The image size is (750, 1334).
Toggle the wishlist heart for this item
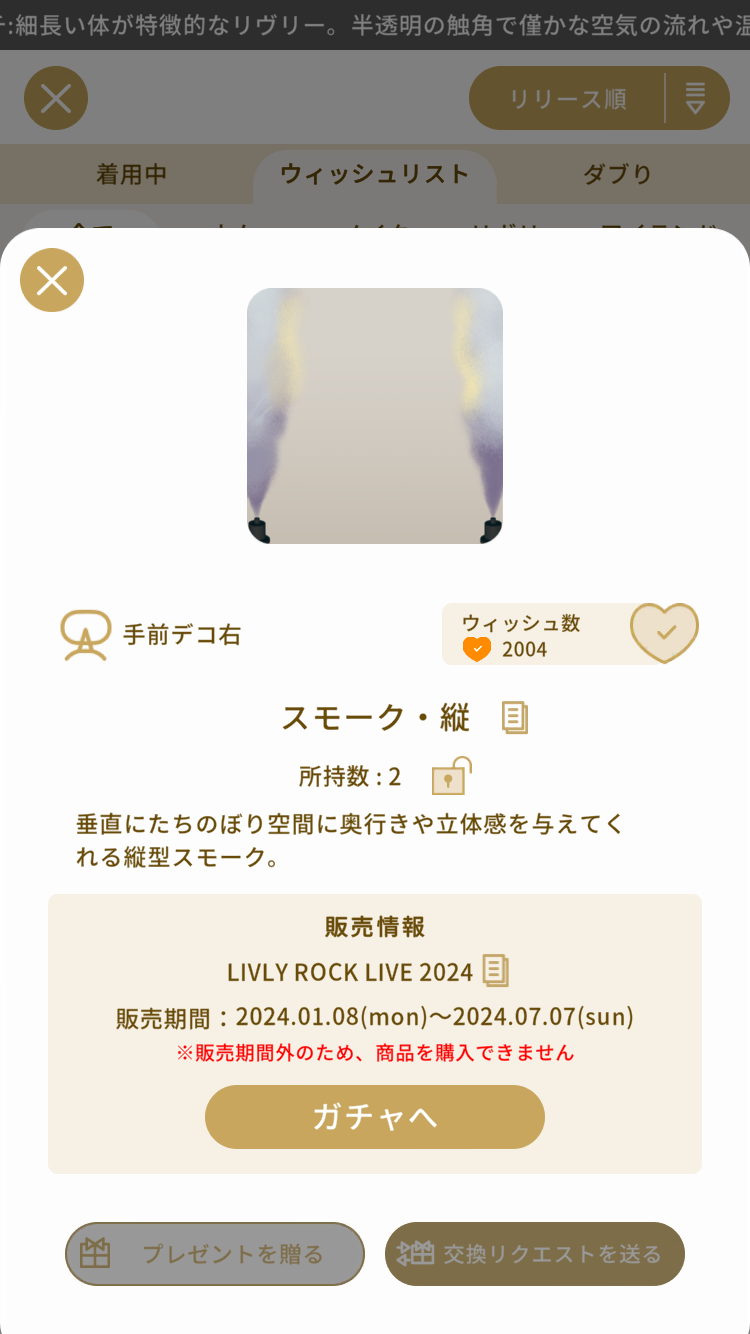[664, 633]
